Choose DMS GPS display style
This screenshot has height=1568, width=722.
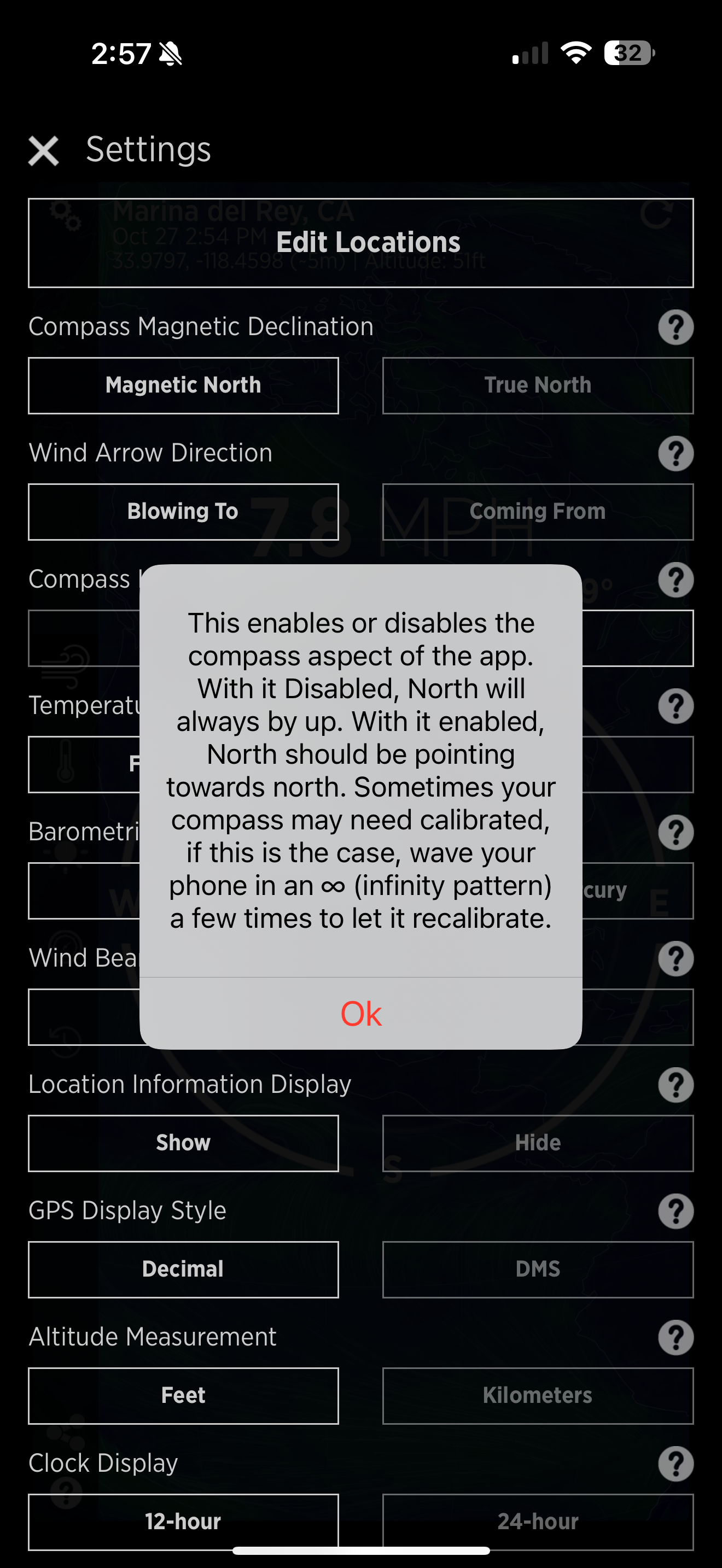pos(538,1269)
